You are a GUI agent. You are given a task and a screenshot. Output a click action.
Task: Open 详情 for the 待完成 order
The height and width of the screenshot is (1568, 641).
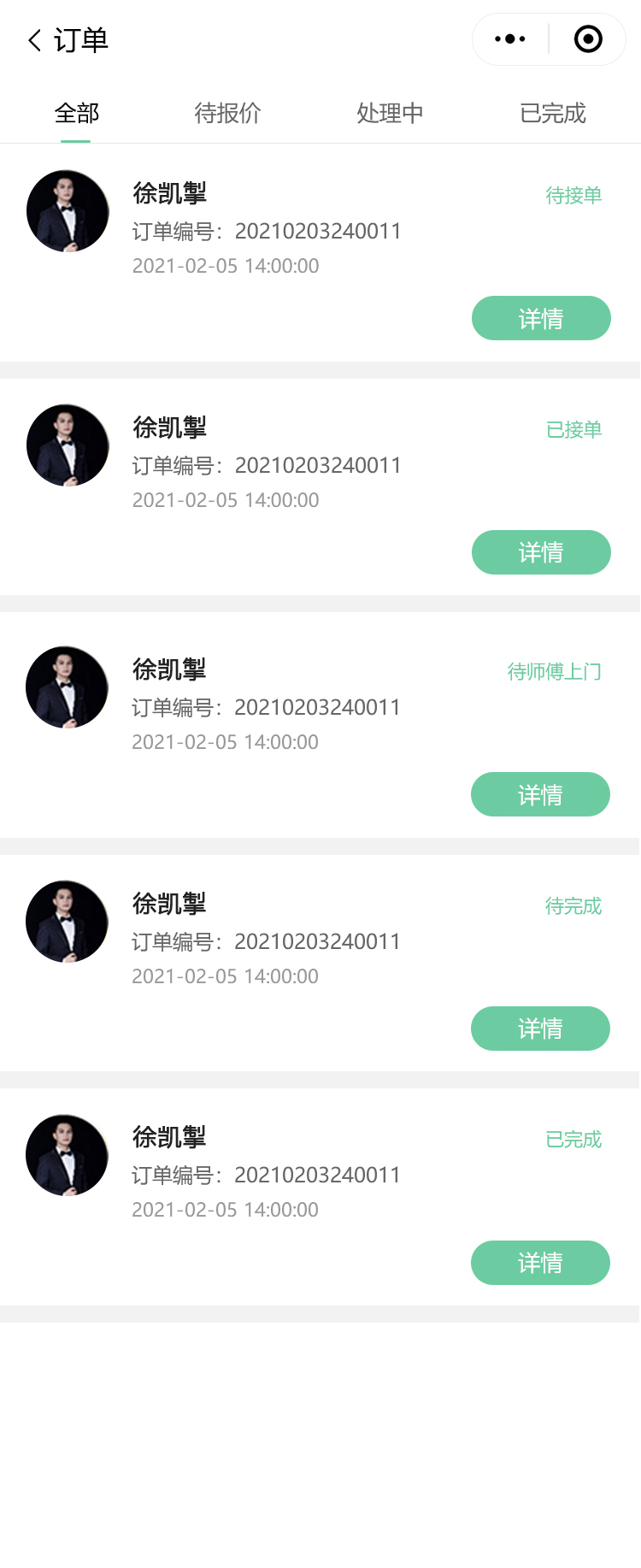pos(540,1029)
